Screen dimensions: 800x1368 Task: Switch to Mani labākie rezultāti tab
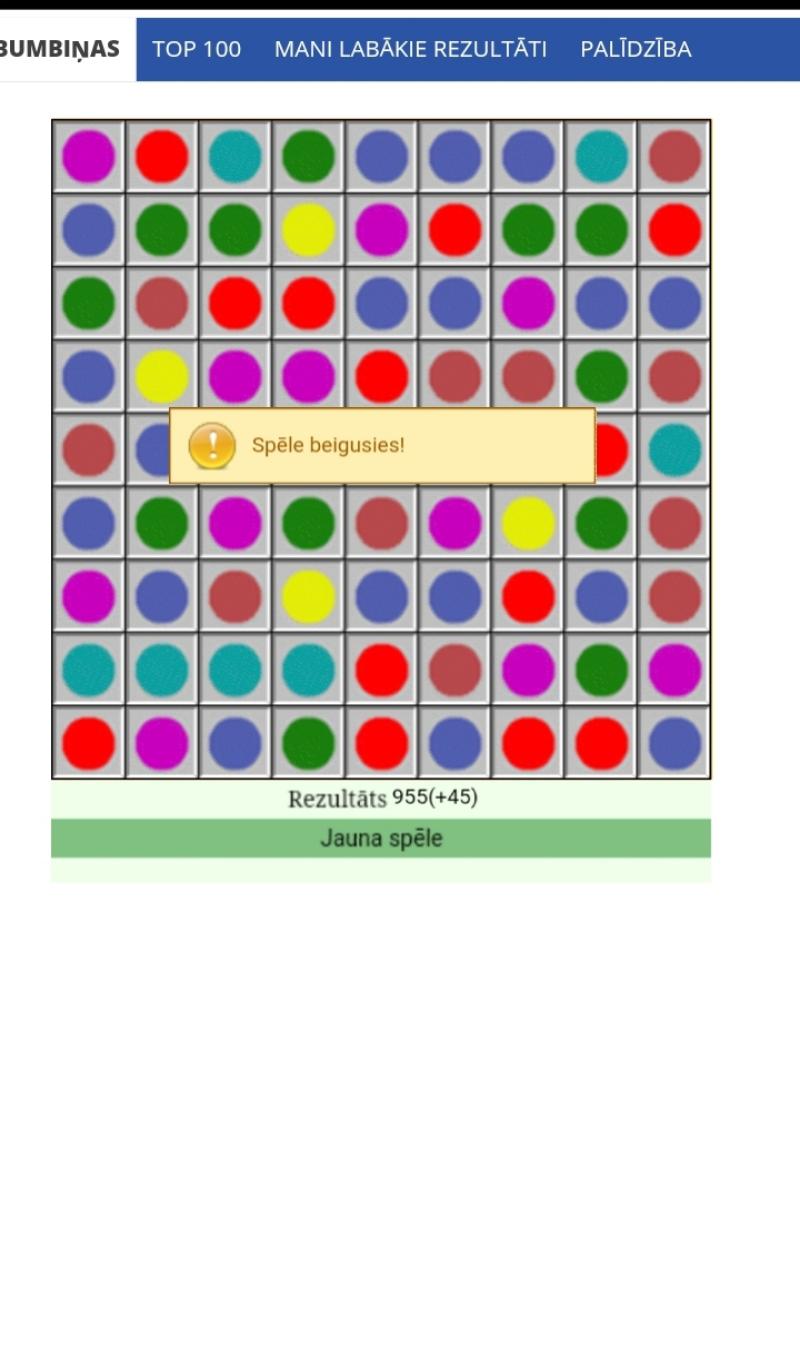click(410, 49)
